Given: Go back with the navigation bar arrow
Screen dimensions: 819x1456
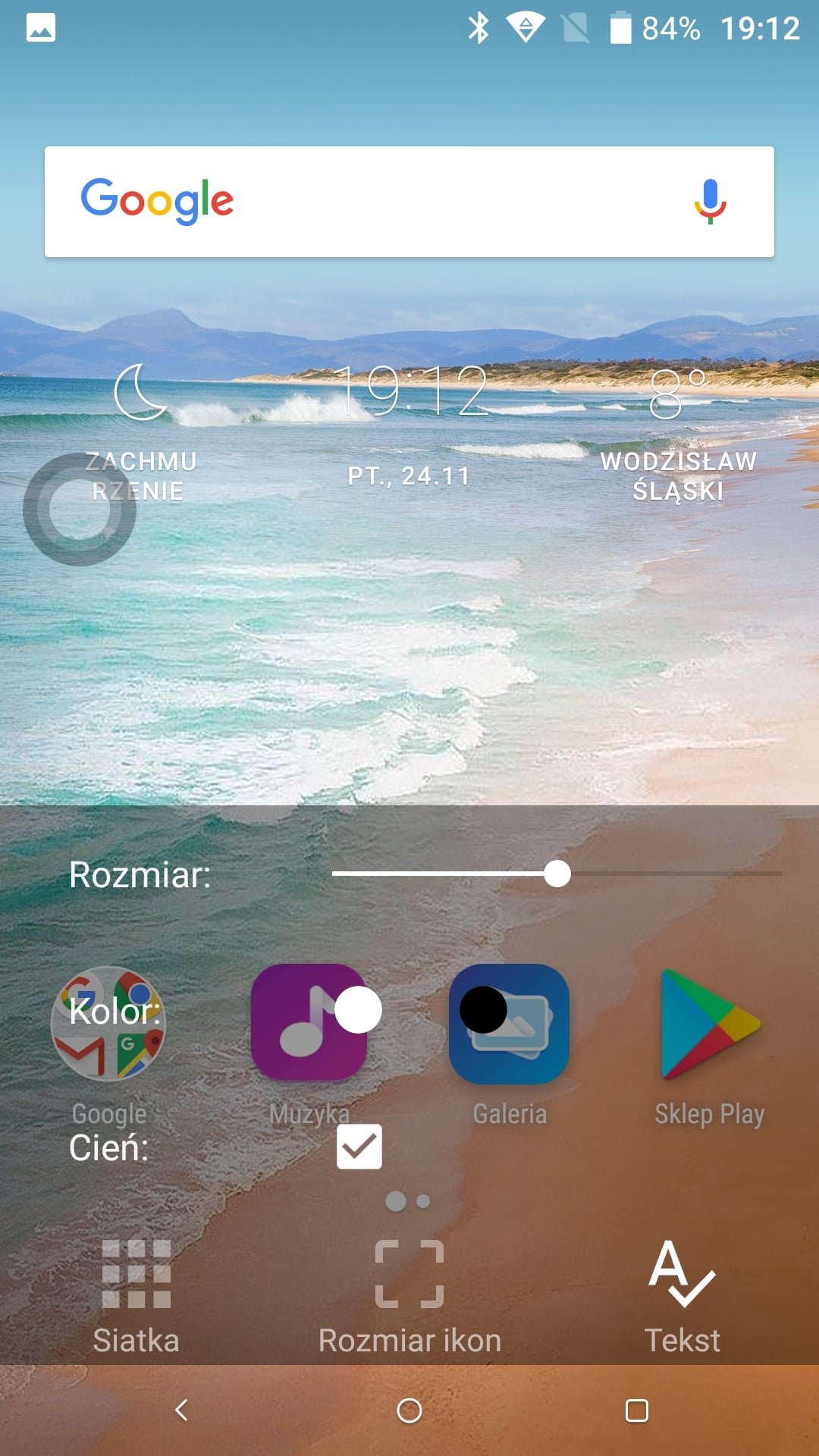Looking at the screenshot, I should click(181, 1410).
